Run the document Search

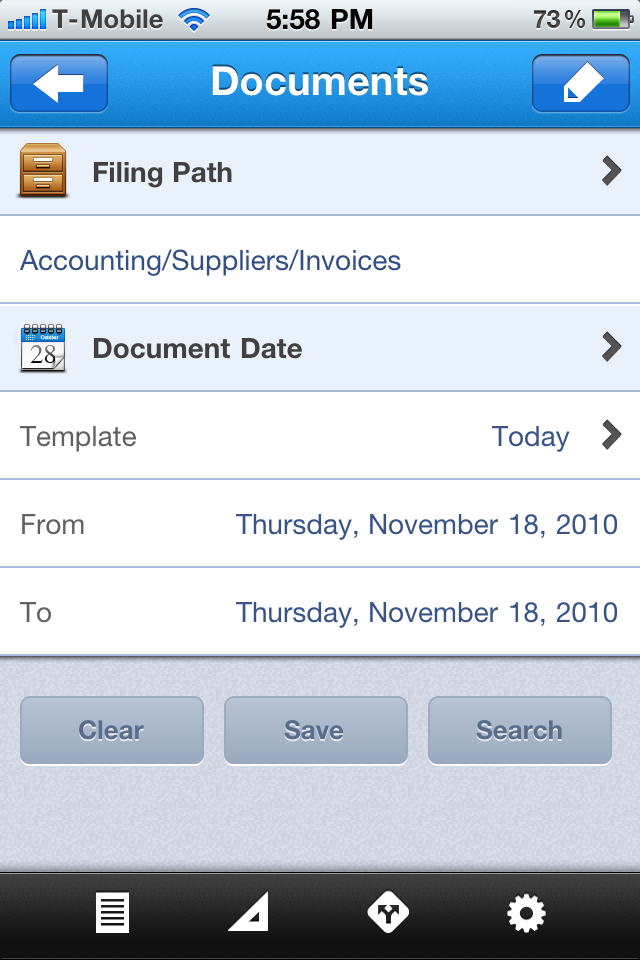[x=519, y=731]
